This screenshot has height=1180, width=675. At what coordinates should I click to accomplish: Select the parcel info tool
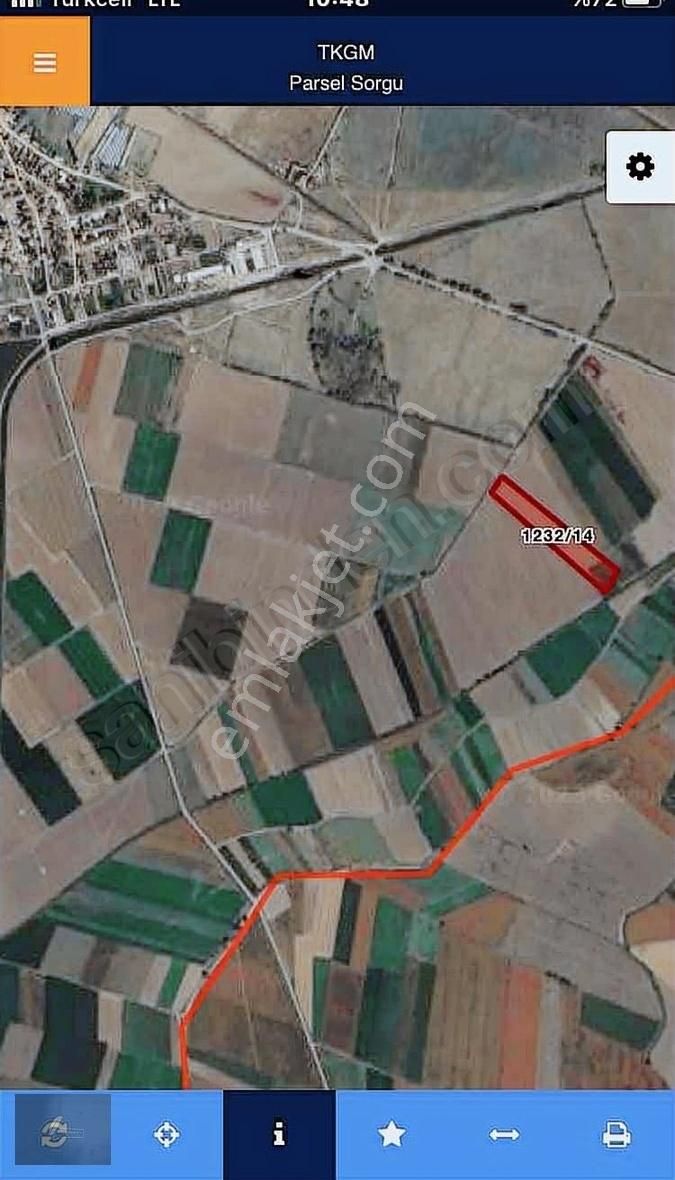279,1134
